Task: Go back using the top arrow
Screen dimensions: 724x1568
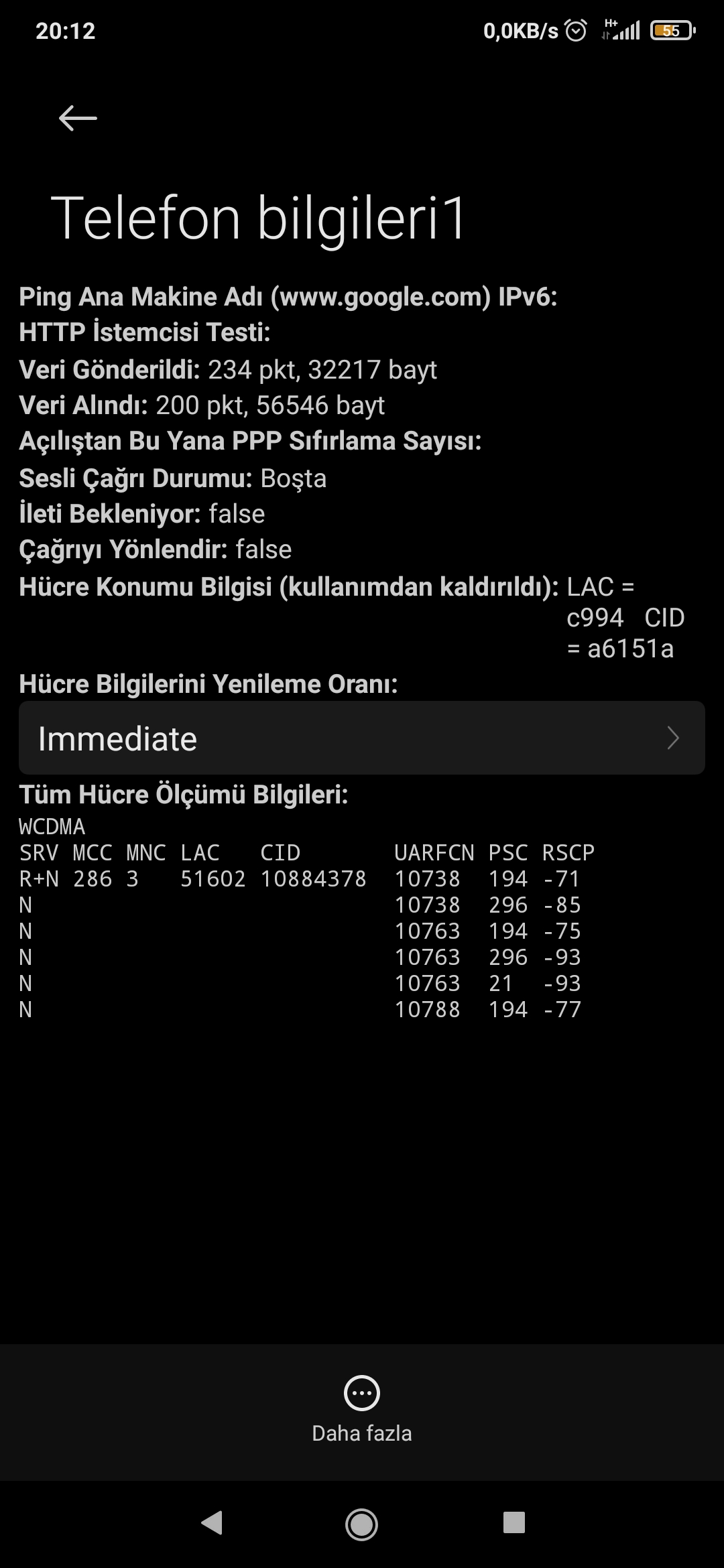Action: pyautogui.click(x=78, y=118)
